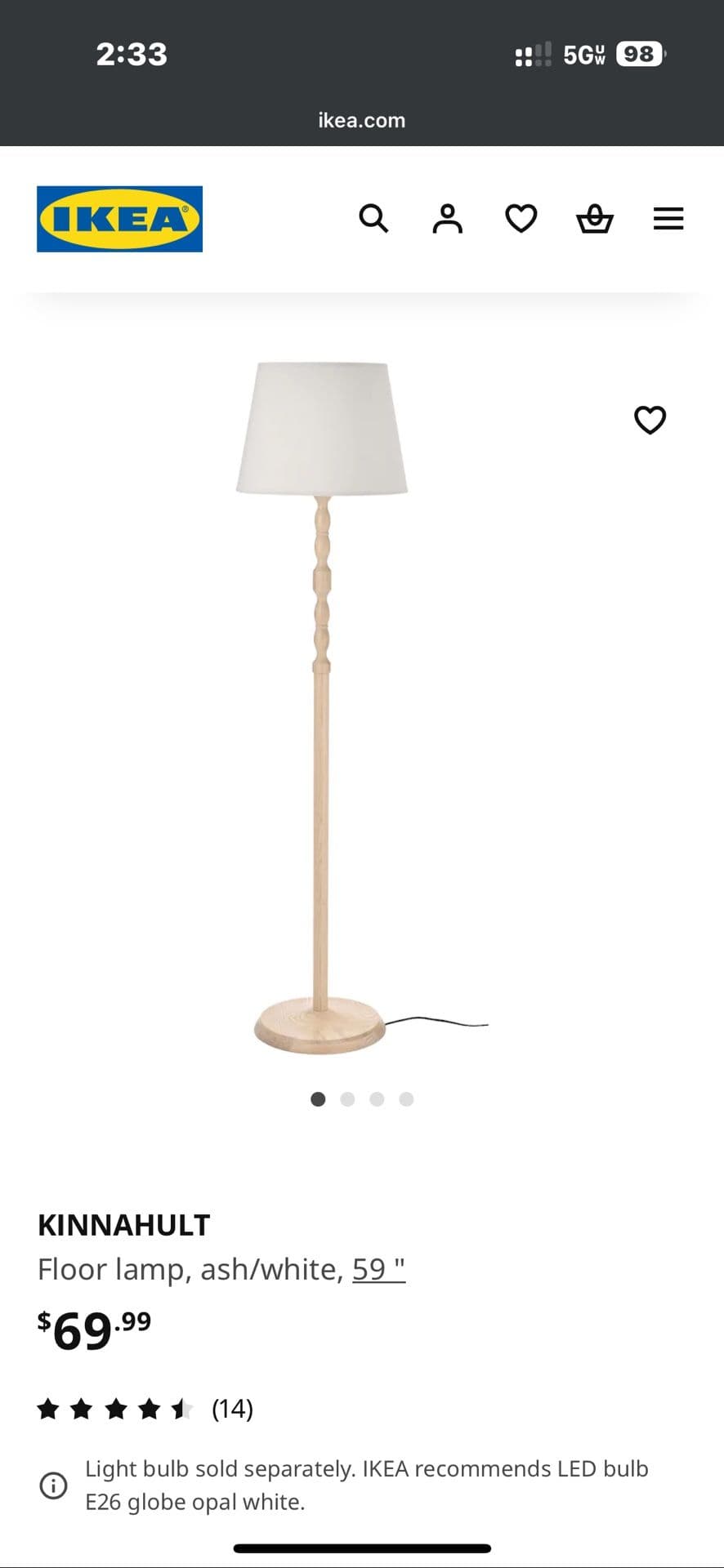
Task: Tap the 59" size link
Action: (x=378, y=1269)
